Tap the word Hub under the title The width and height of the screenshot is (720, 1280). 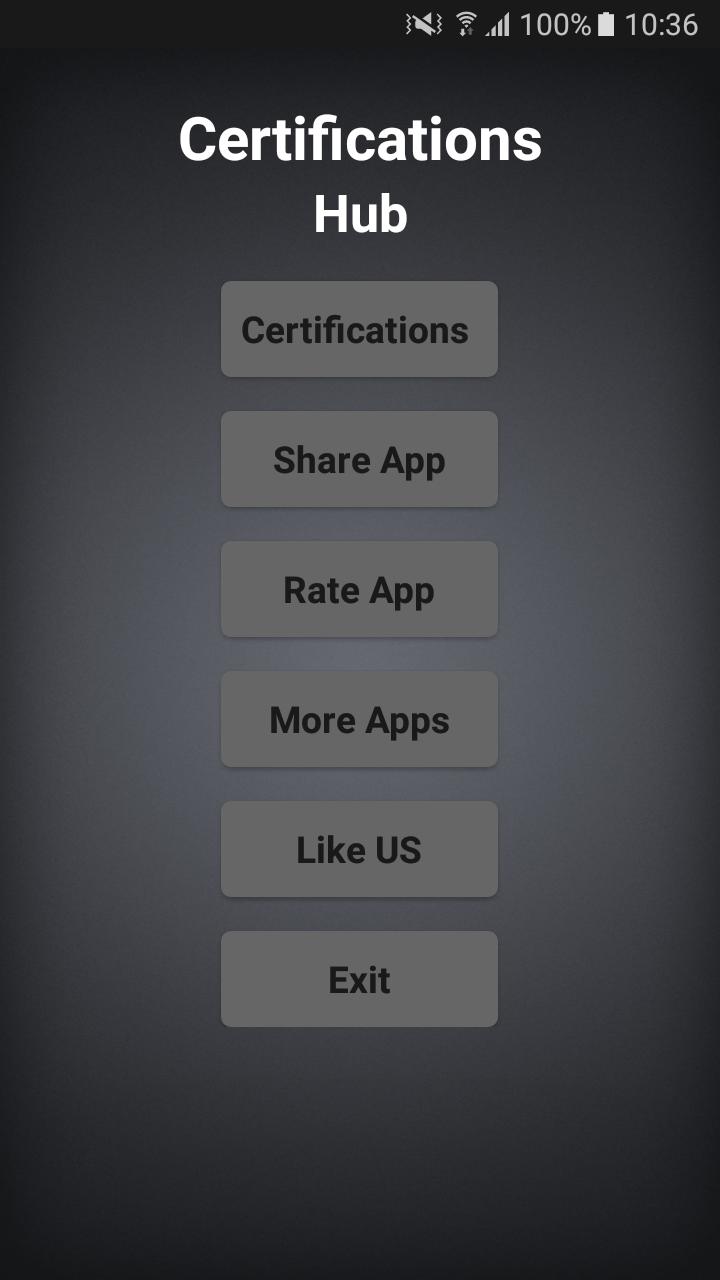point(360,212)
